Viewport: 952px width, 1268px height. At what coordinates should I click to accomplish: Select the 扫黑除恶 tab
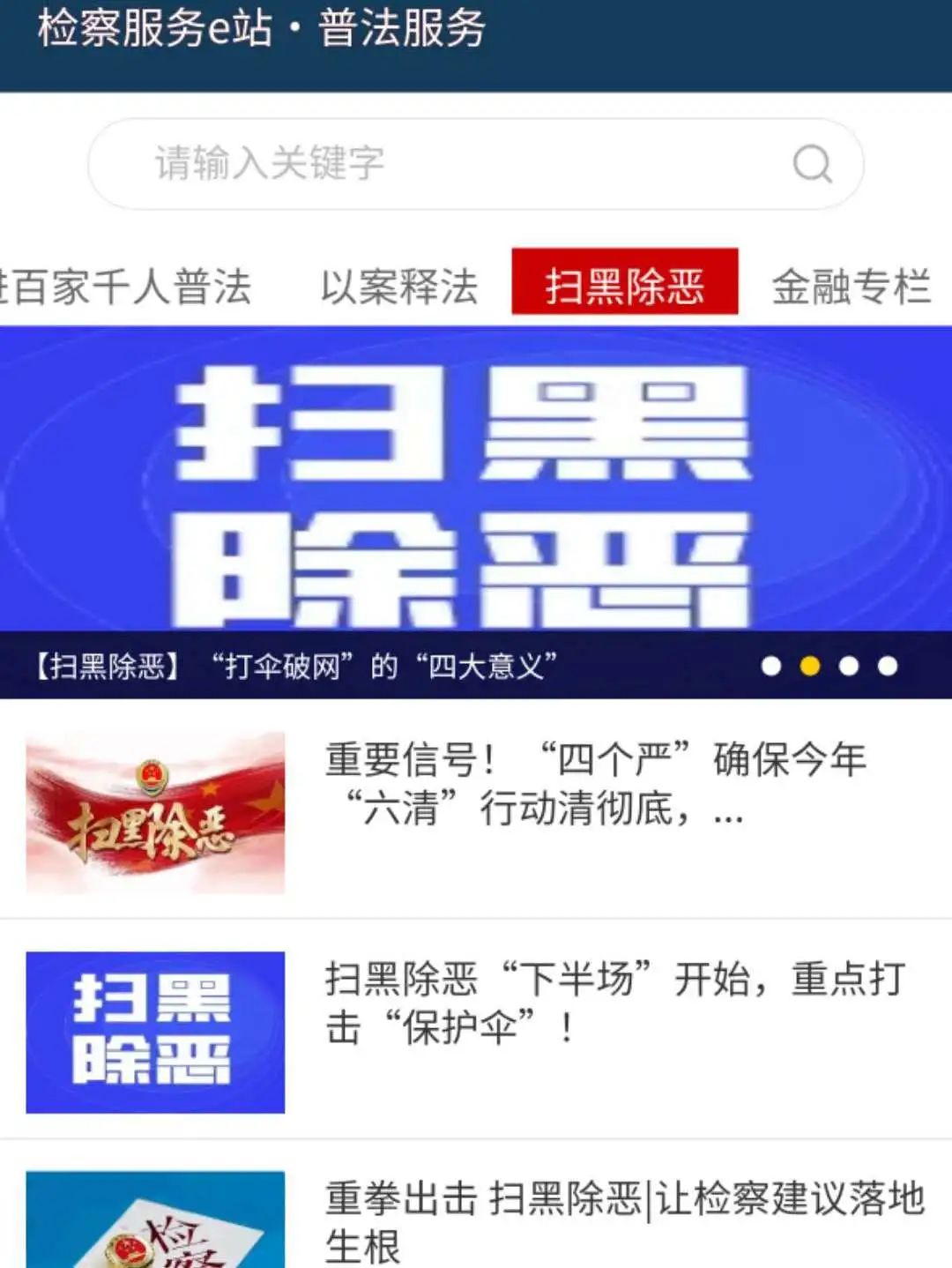(624, 282)
